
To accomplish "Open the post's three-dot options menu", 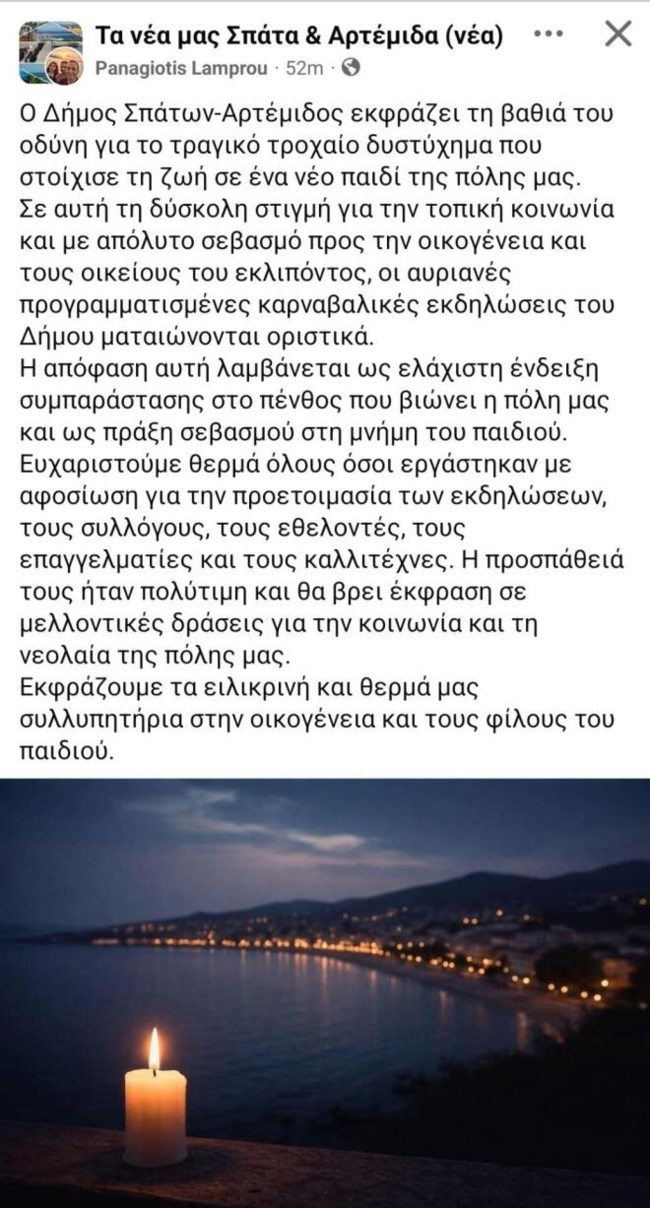I will (x=549, y=35).
